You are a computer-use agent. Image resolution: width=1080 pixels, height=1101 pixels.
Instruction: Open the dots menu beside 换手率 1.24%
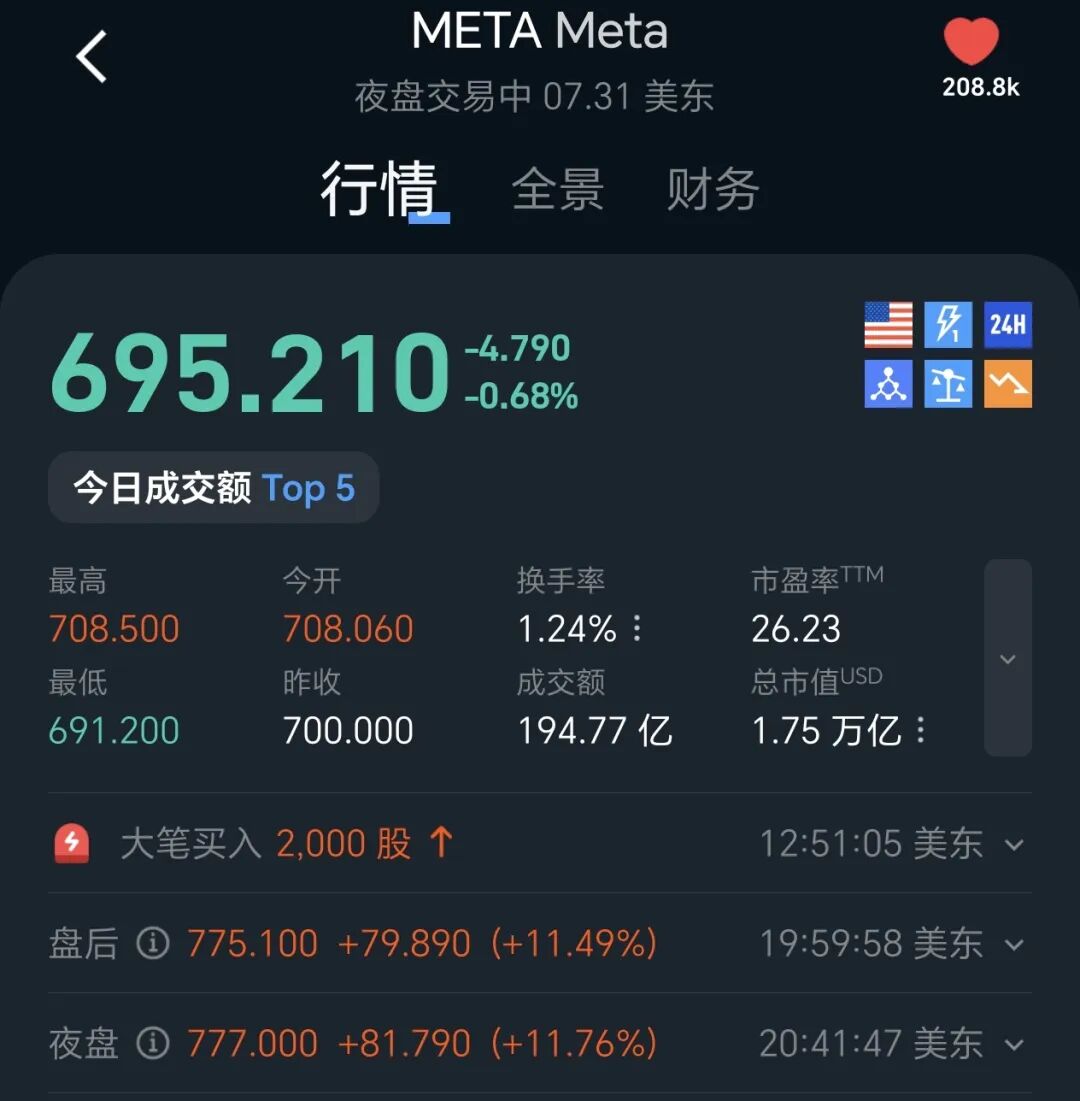[x=637, y=629]
